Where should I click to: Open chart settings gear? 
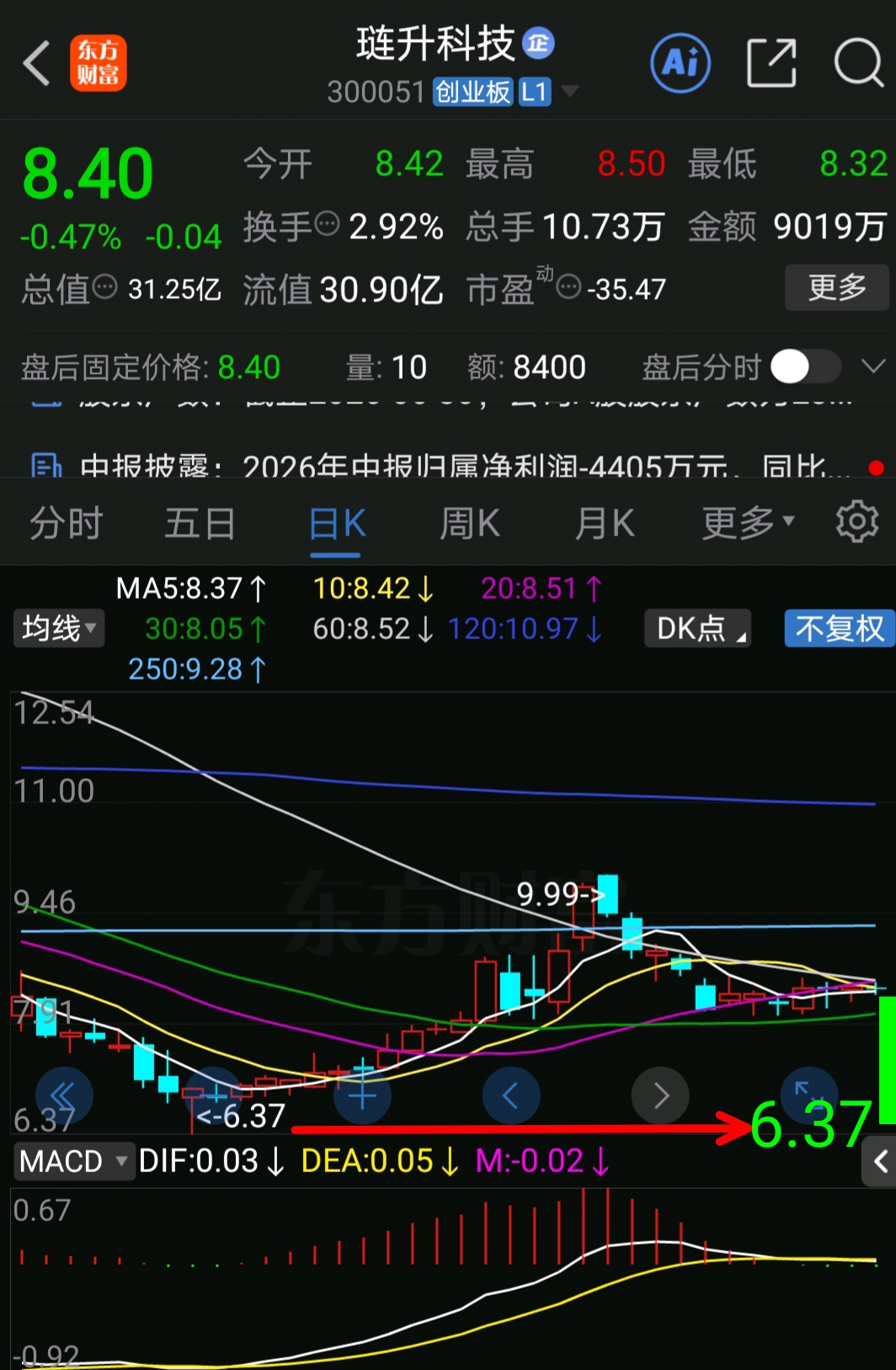(857, 522)
